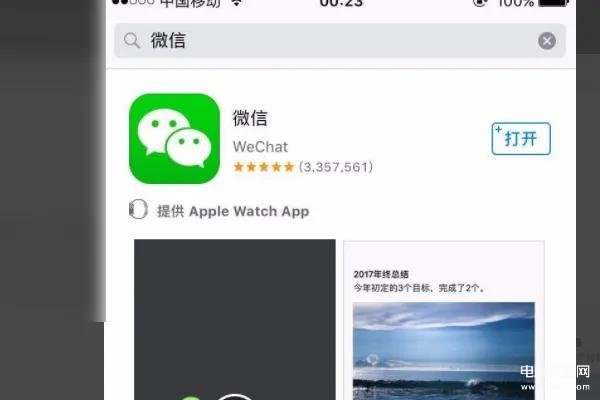Tap the 打开 button for WeChat
600x400 pixels.
pos(521,139)
